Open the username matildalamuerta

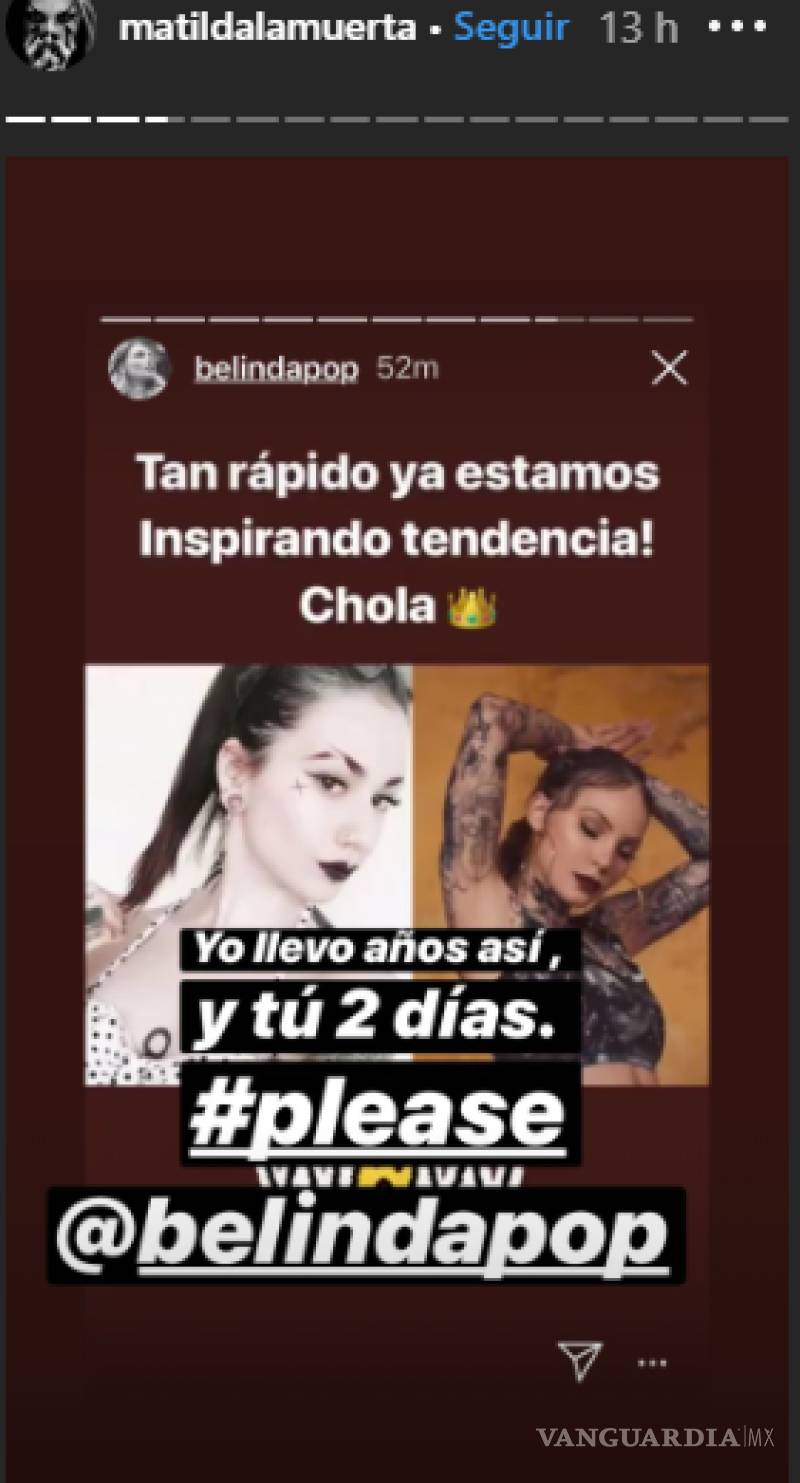click(265, 28)
